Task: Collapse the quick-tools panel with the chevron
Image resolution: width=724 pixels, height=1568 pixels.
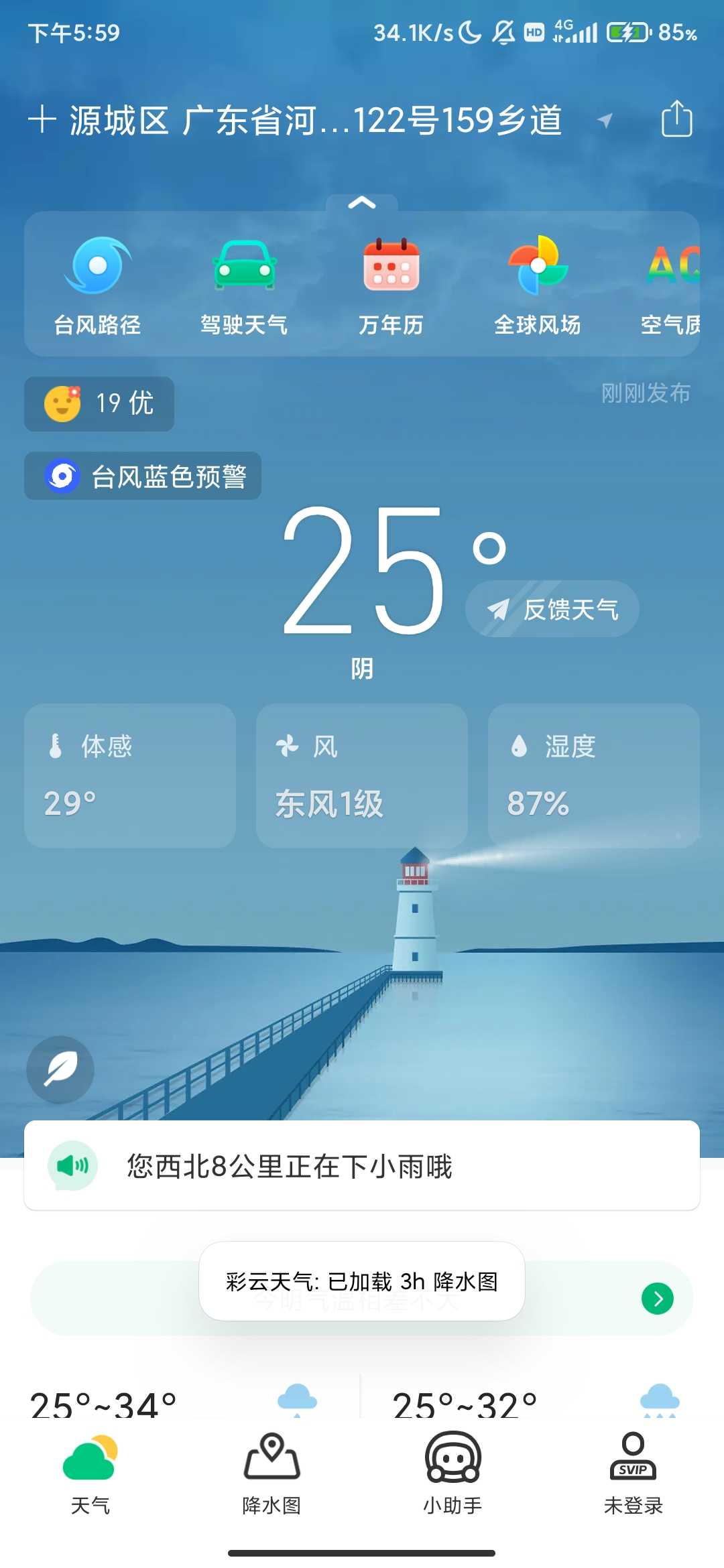Action: coord(362,202)
